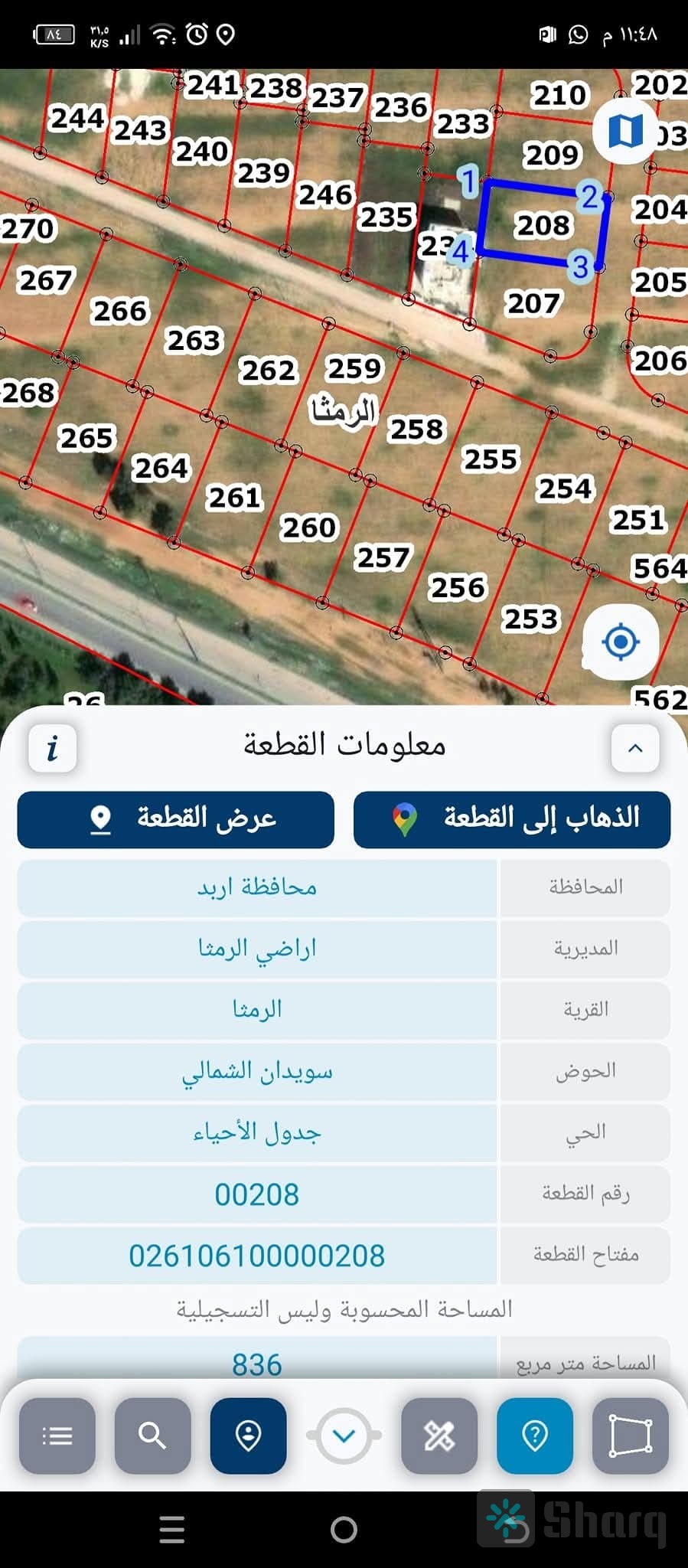This screenshot has height=1568, width=688.
Task: Collapse the parcel information panel
Action: [635, 748]
